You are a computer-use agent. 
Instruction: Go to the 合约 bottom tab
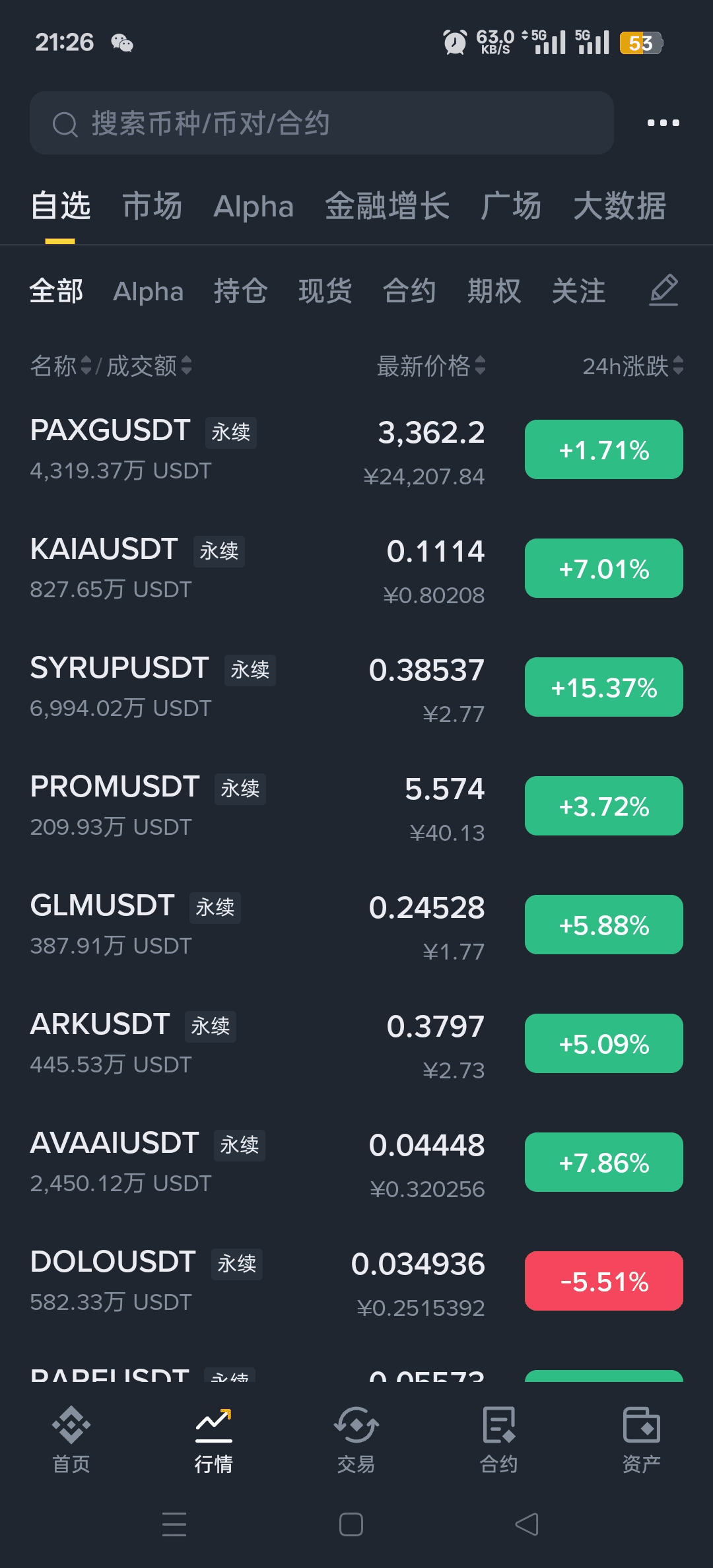click(499, 1440)
